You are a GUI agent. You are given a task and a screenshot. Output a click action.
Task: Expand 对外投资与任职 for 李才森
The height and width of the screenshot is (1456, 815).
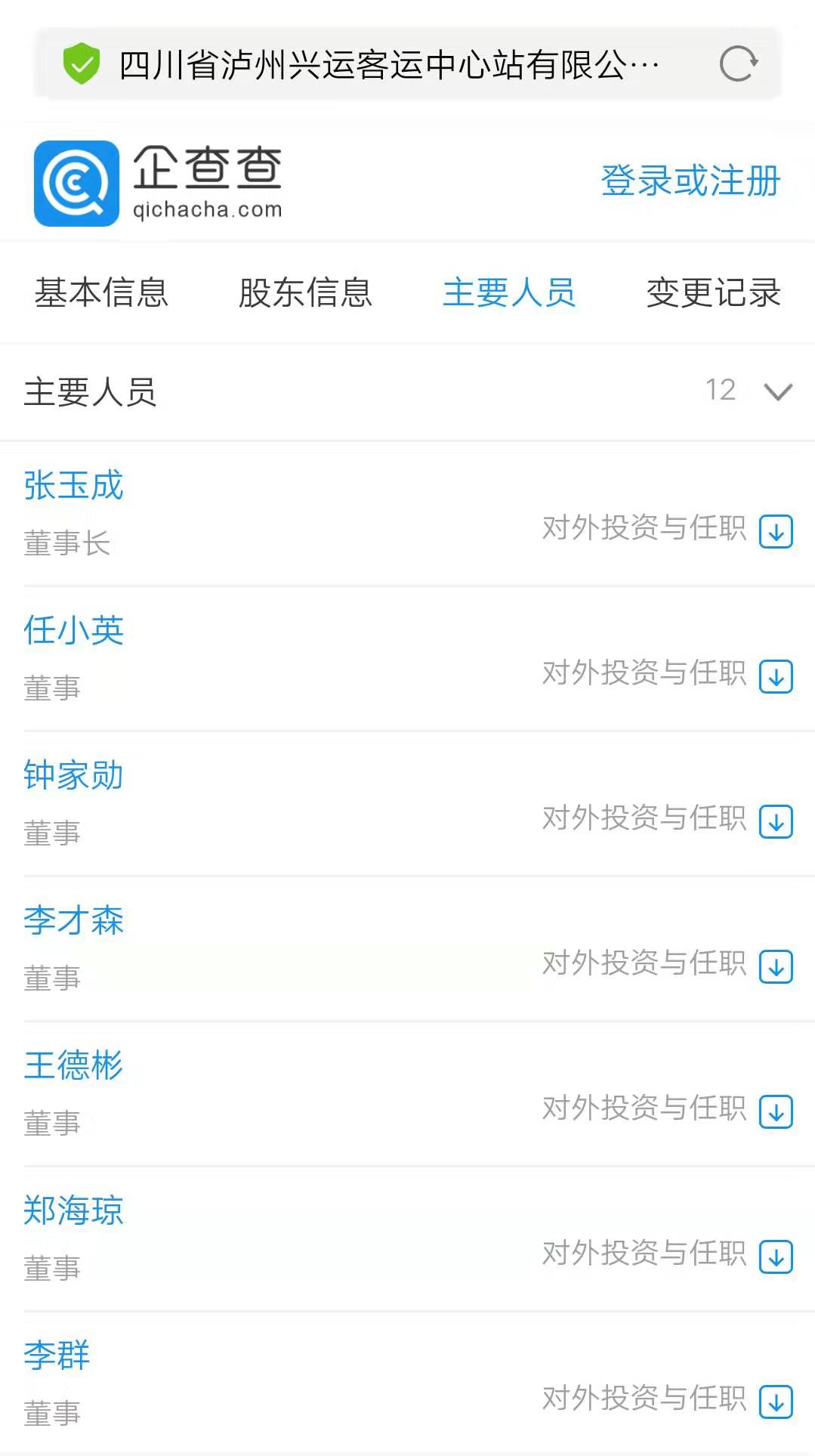(666, 964)
